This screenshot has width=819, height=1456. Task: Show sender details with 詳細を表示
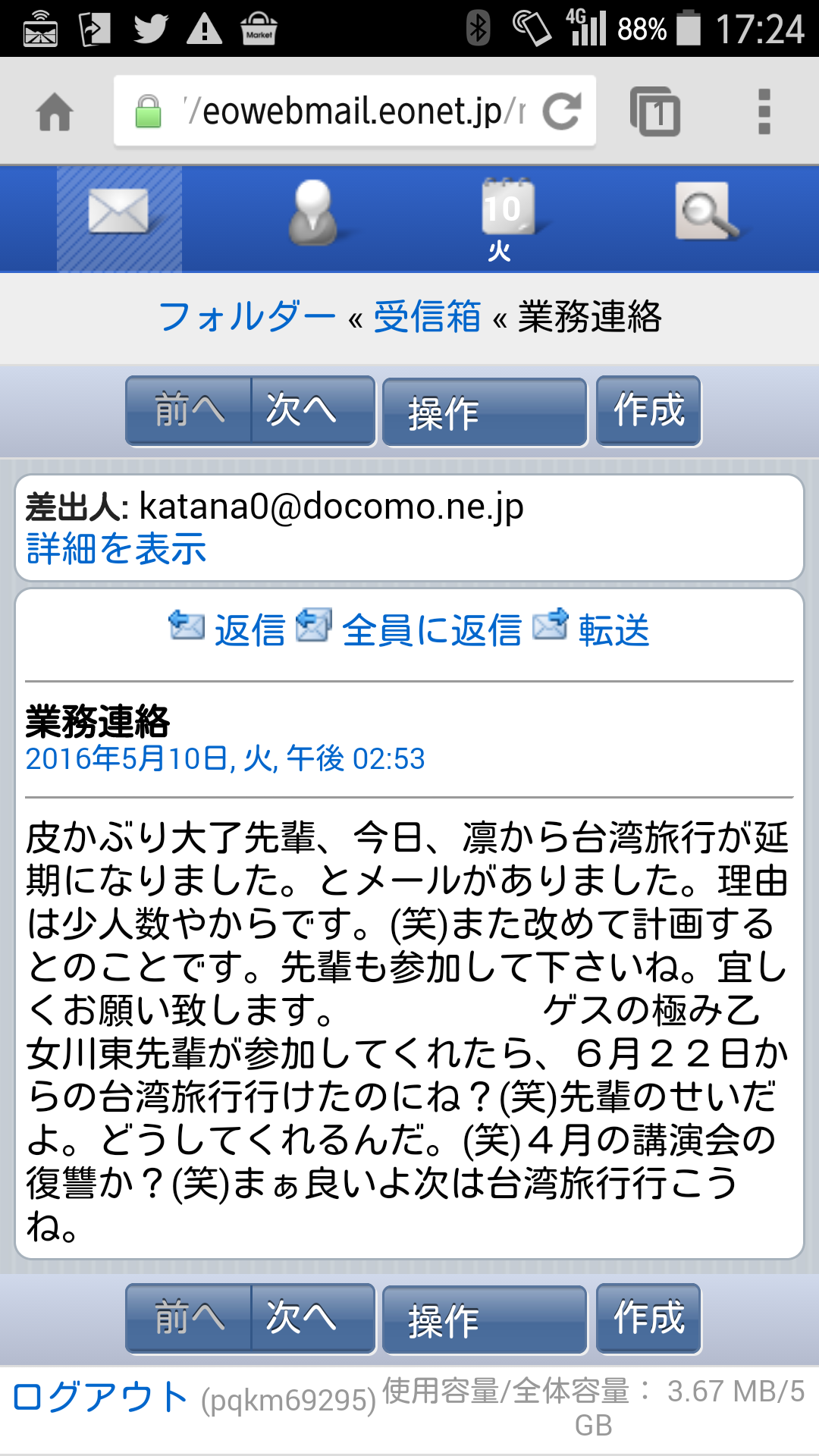[x=116, y=548]
